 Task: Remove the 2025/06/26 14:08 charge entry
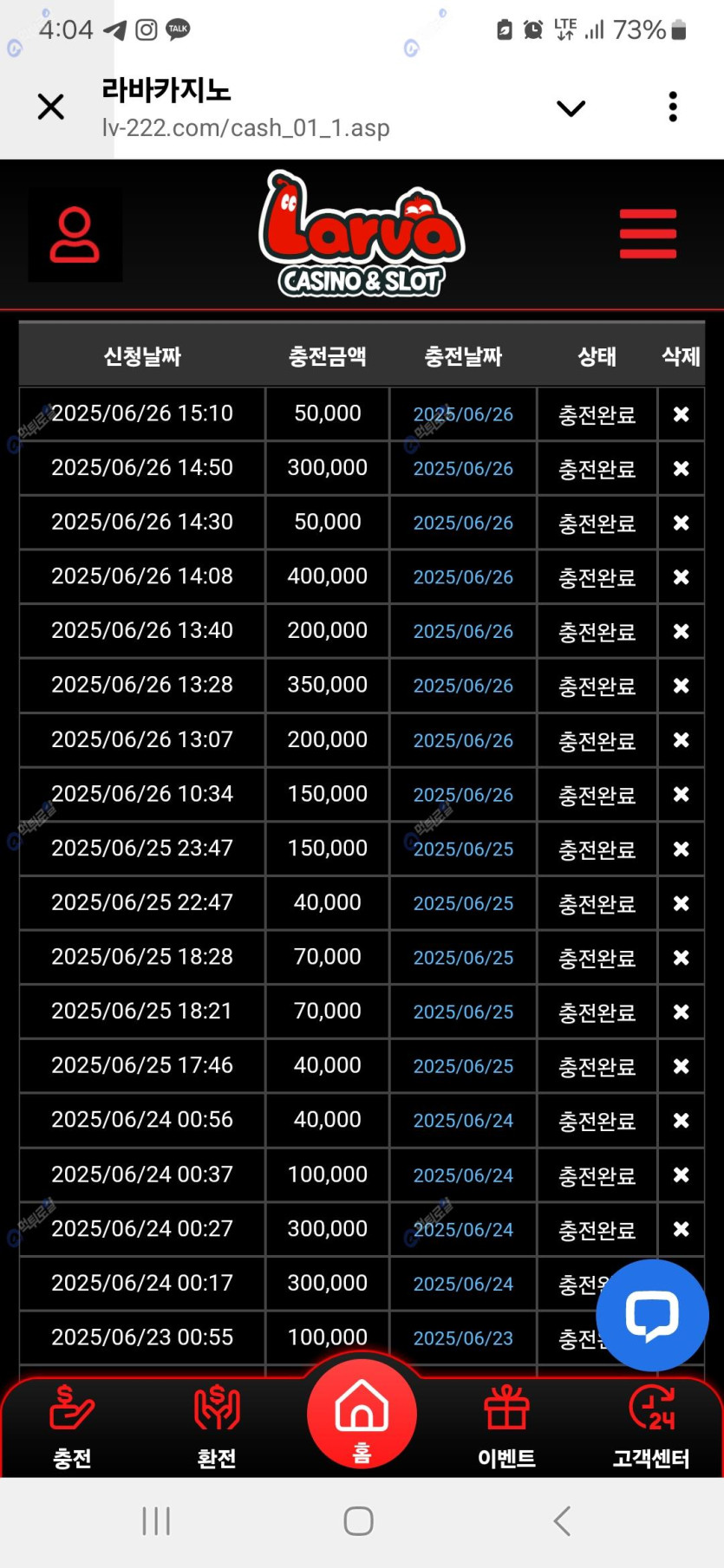point(682,577)
